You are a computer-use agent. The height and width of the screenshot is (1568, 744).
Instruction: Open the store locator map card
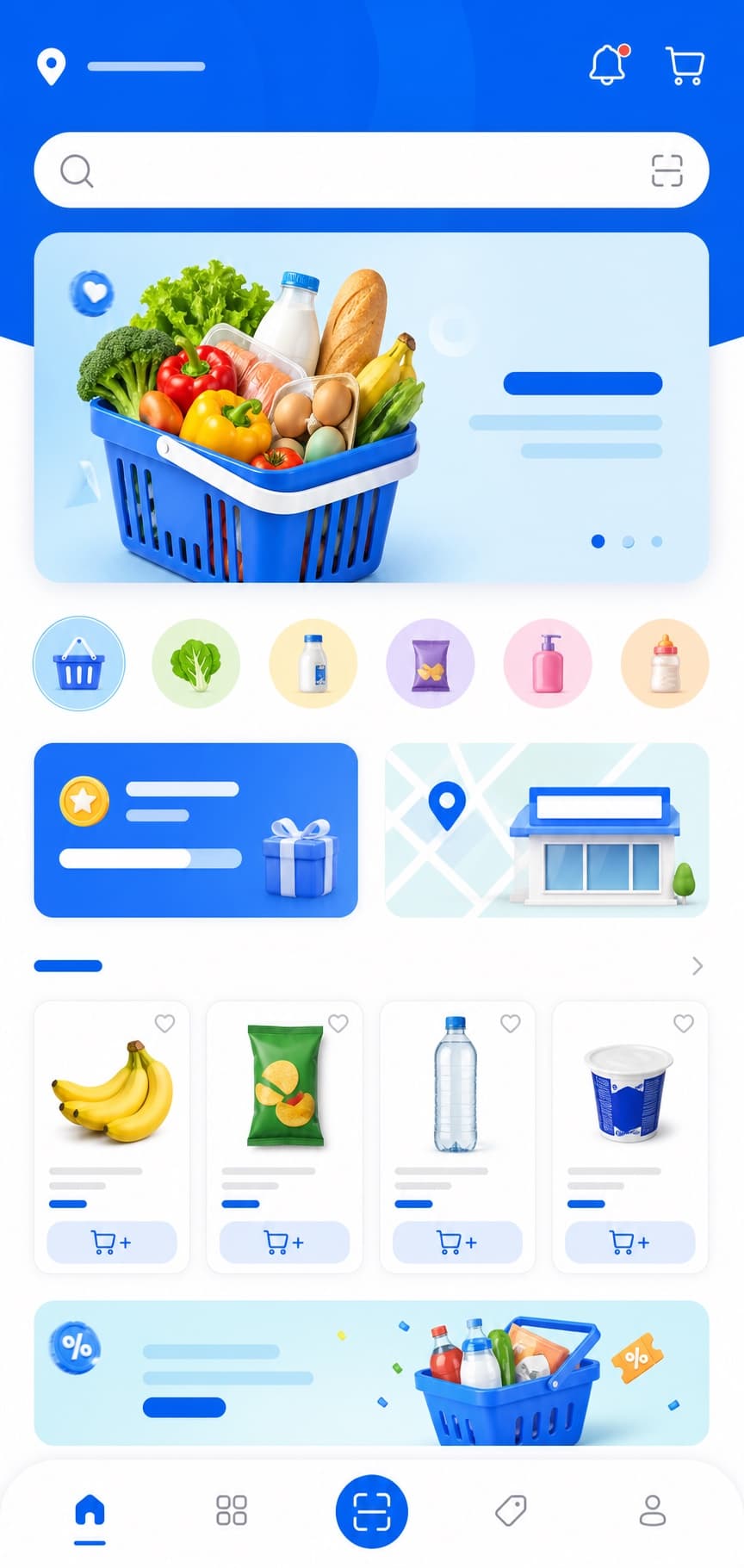[547, 830]
